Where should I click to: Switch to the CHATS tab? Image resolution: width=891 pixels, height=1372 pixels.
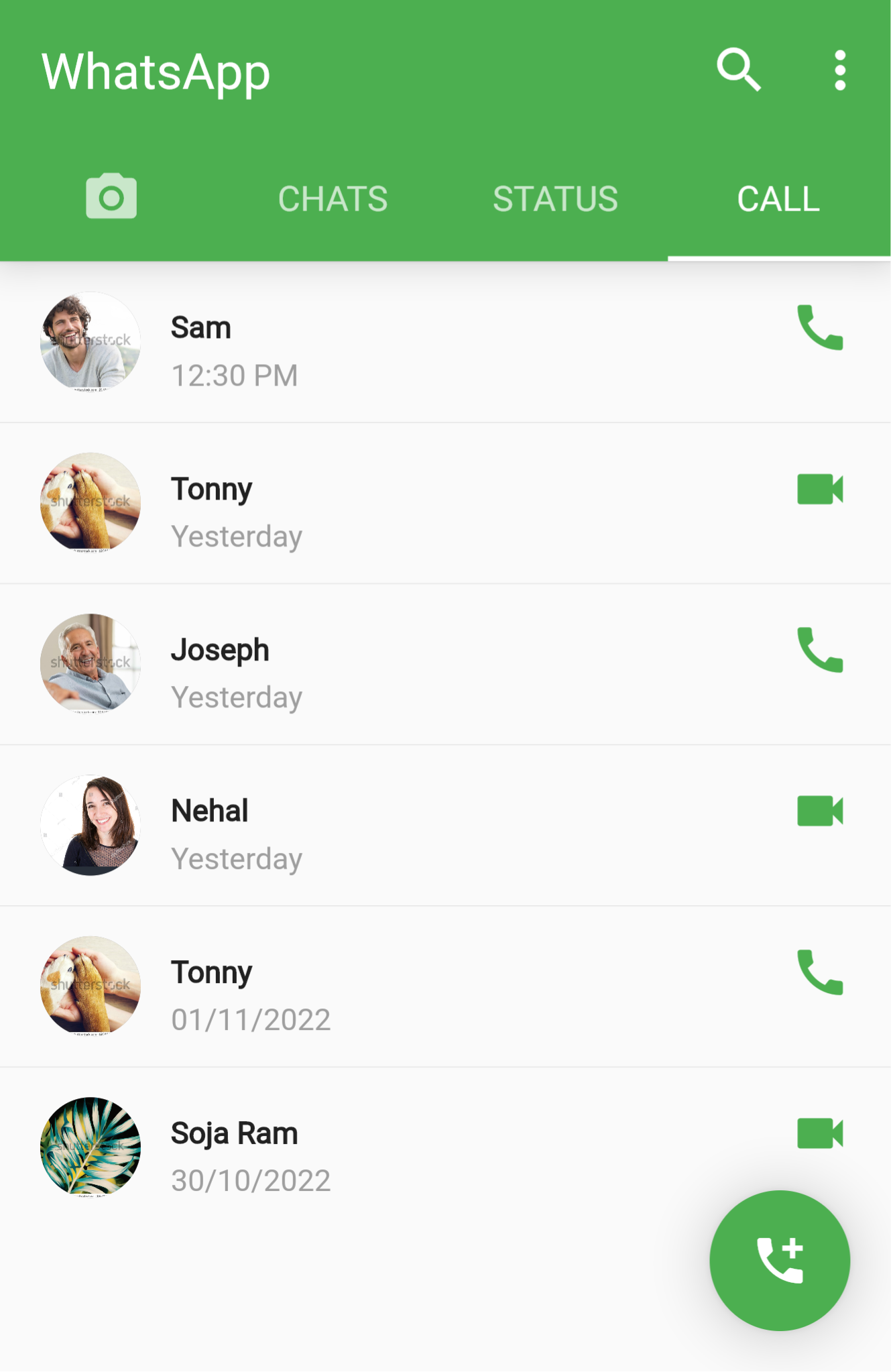(333, 198)
